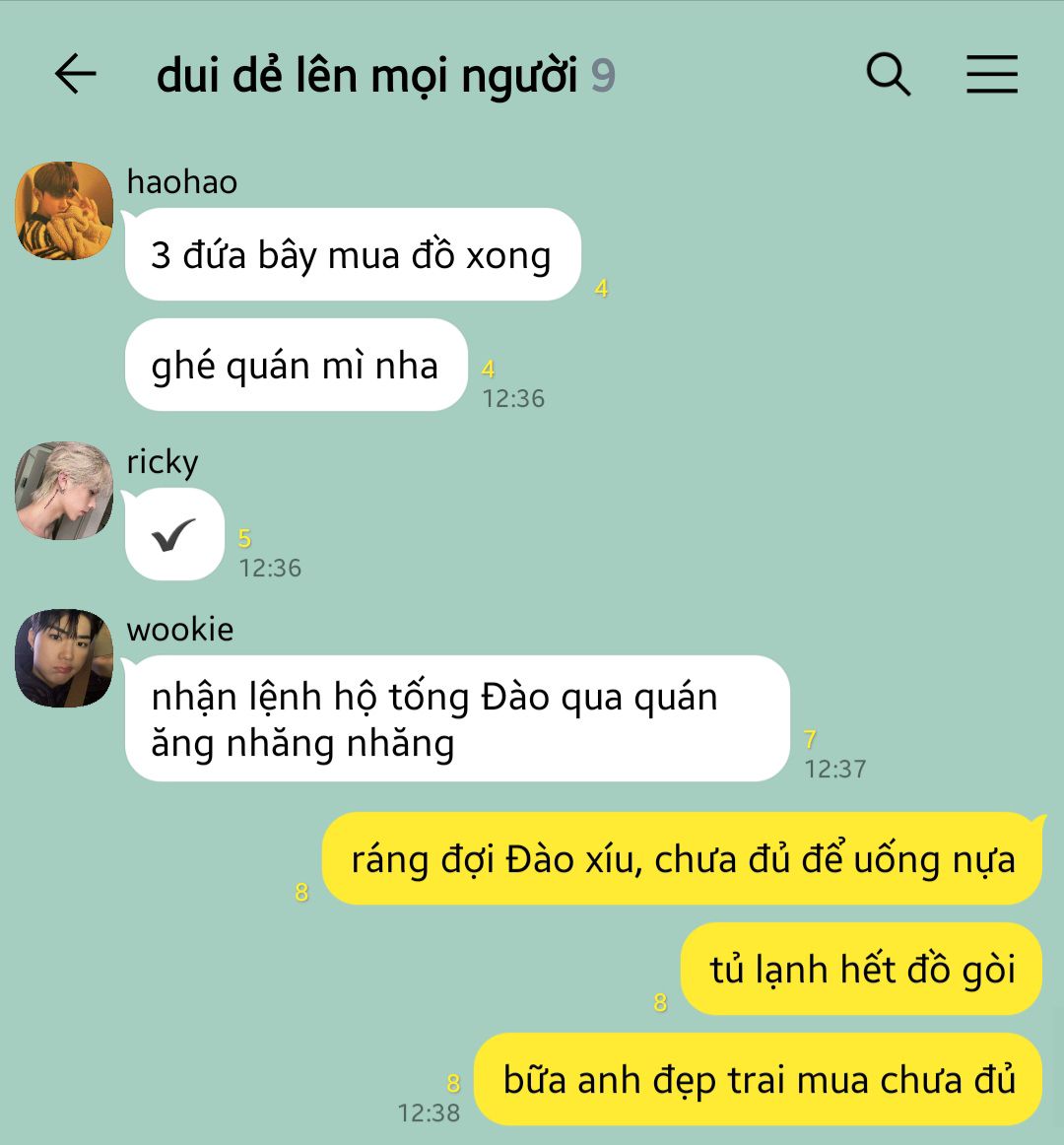The image size is (1064, 1145).
Task: Search within this group chat
Action: coord(888,75)
